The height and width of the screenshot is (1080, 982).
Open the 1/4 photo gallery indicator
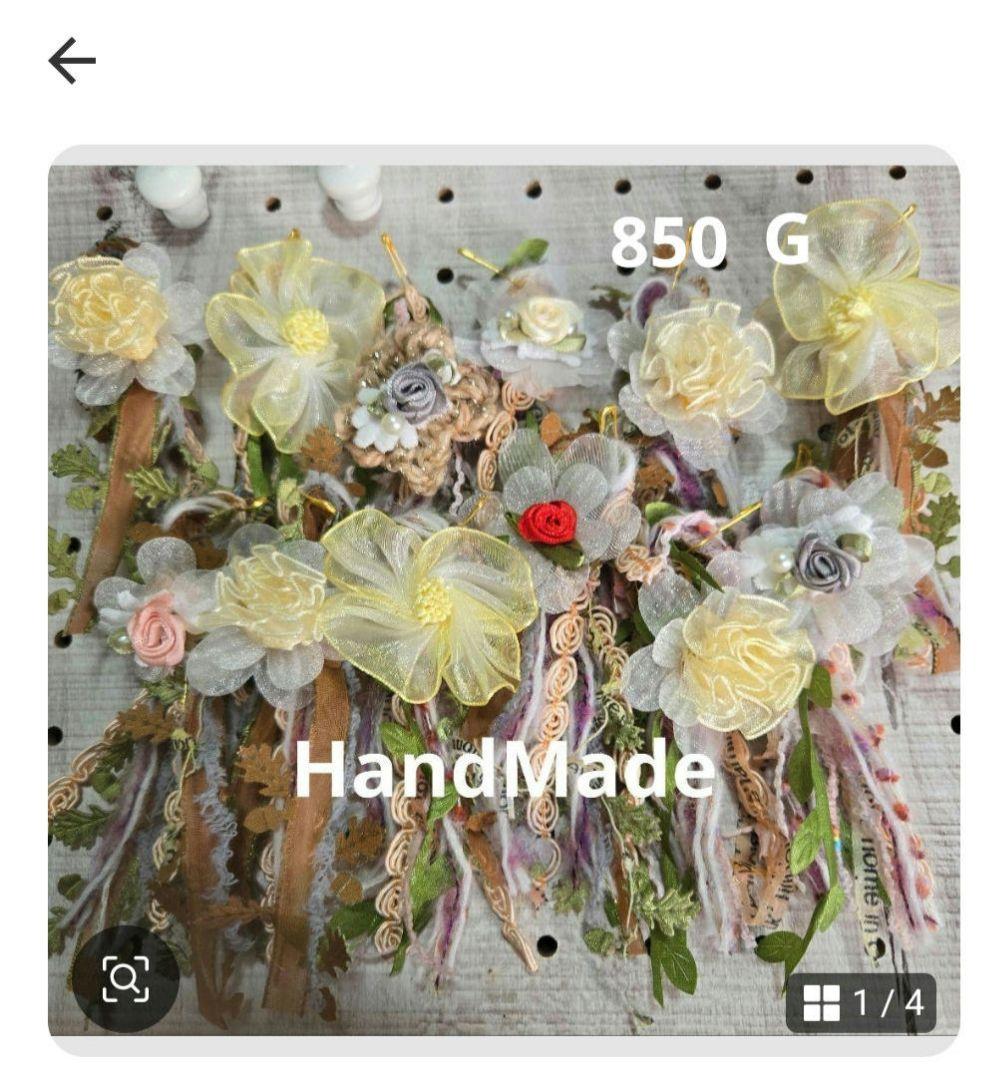pyautogui.click(x=861, y=1002)
